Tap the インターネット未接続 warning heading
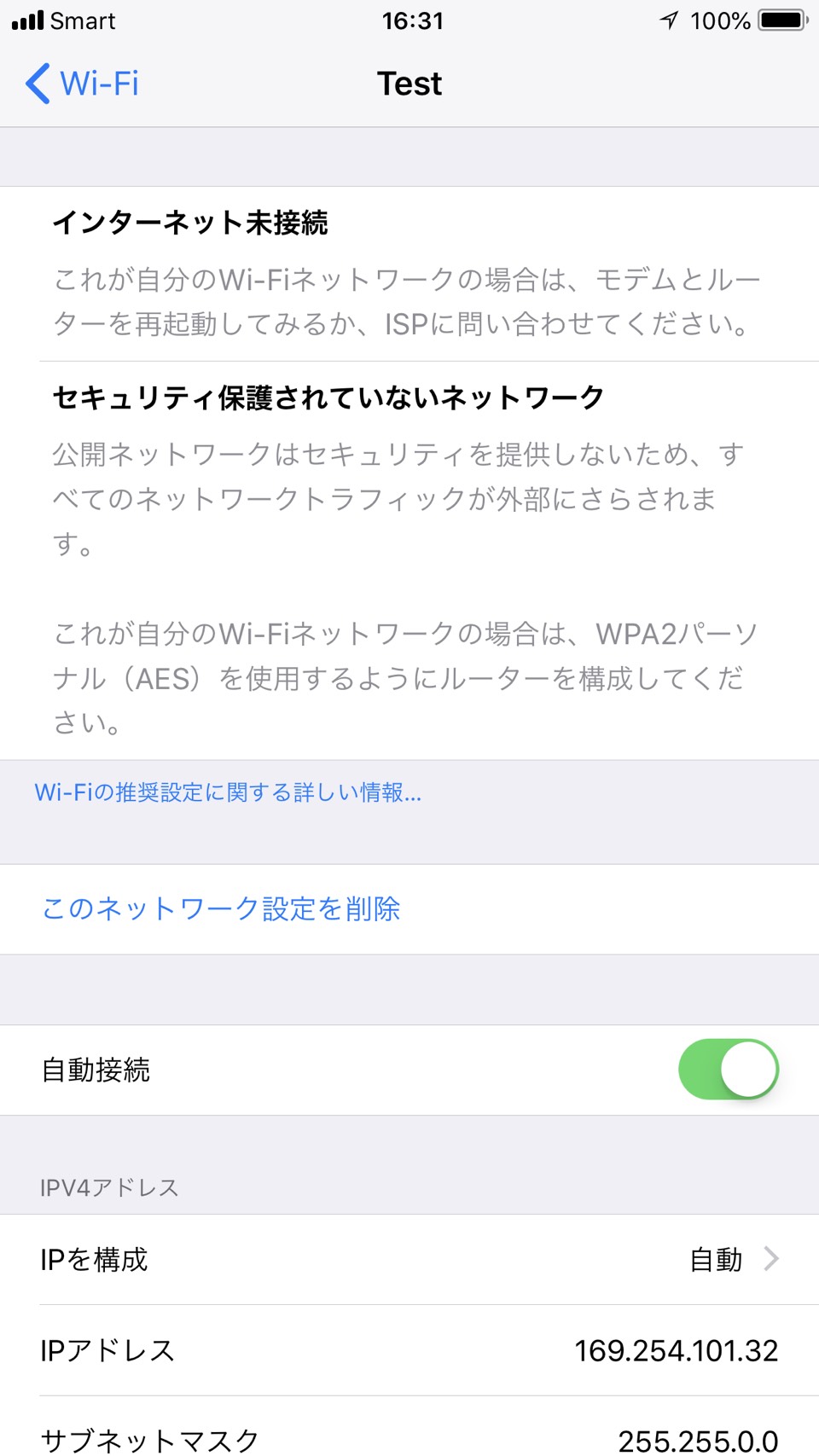819x1456 pixels. coord(193,223)
